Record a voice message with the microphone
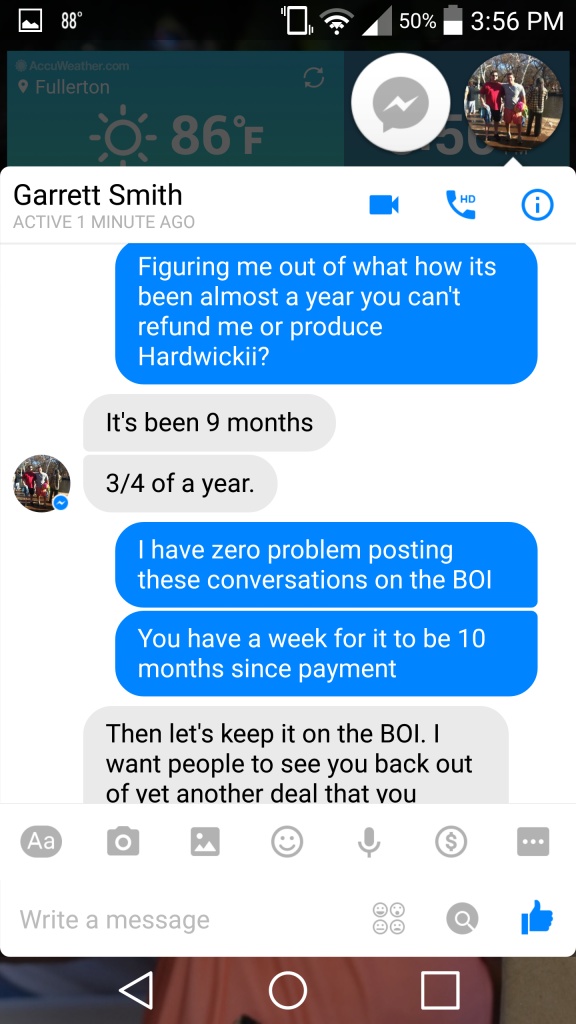This screenshot has height=1024, width=576. [369, 842]
